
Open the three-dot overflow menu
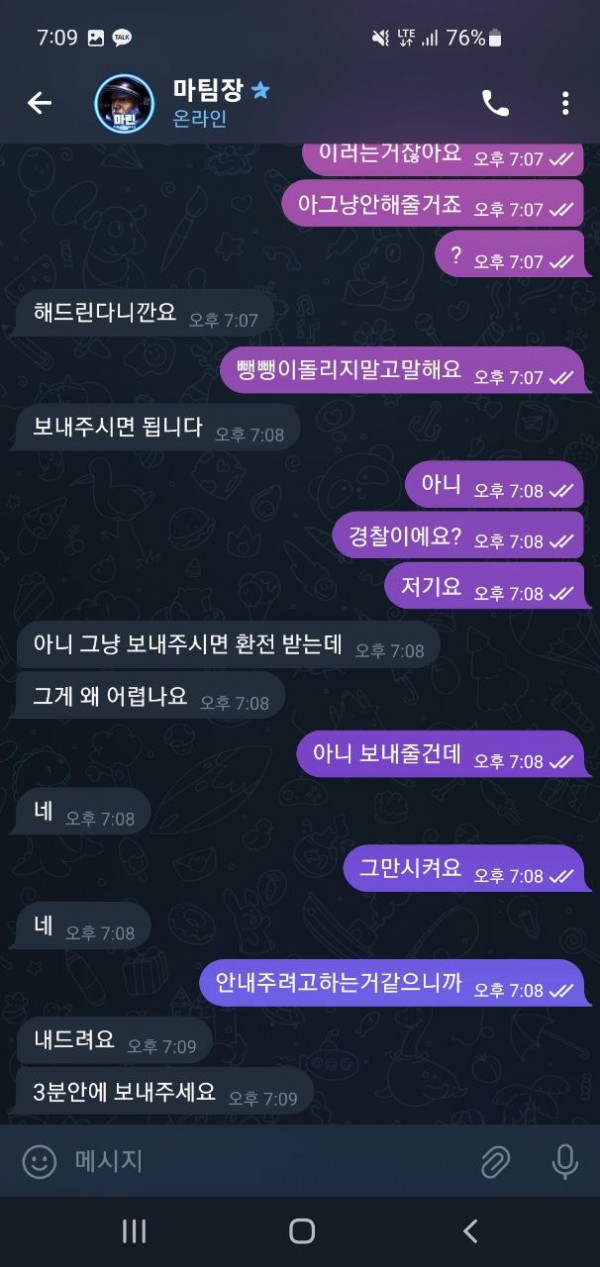click(565, 103)
